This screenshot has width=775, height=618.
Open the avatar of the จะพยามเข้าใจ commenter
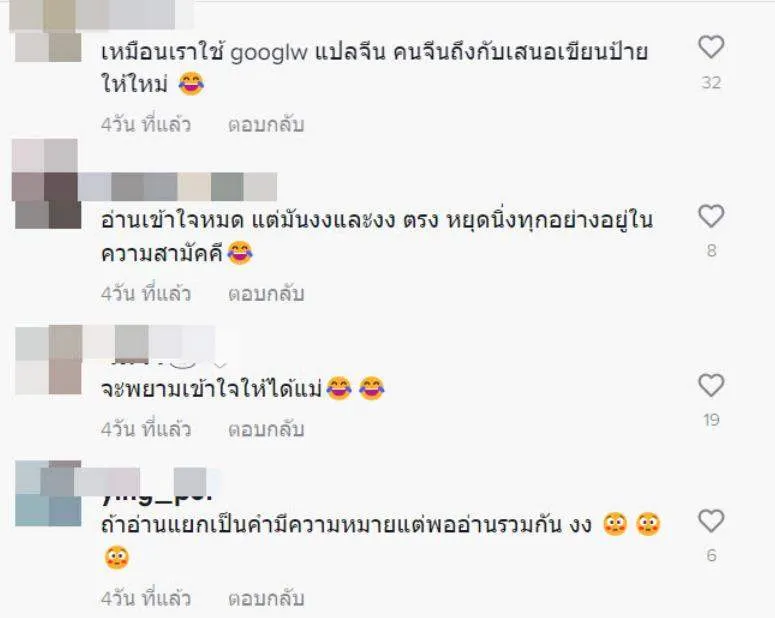click(x=48, y=360)
